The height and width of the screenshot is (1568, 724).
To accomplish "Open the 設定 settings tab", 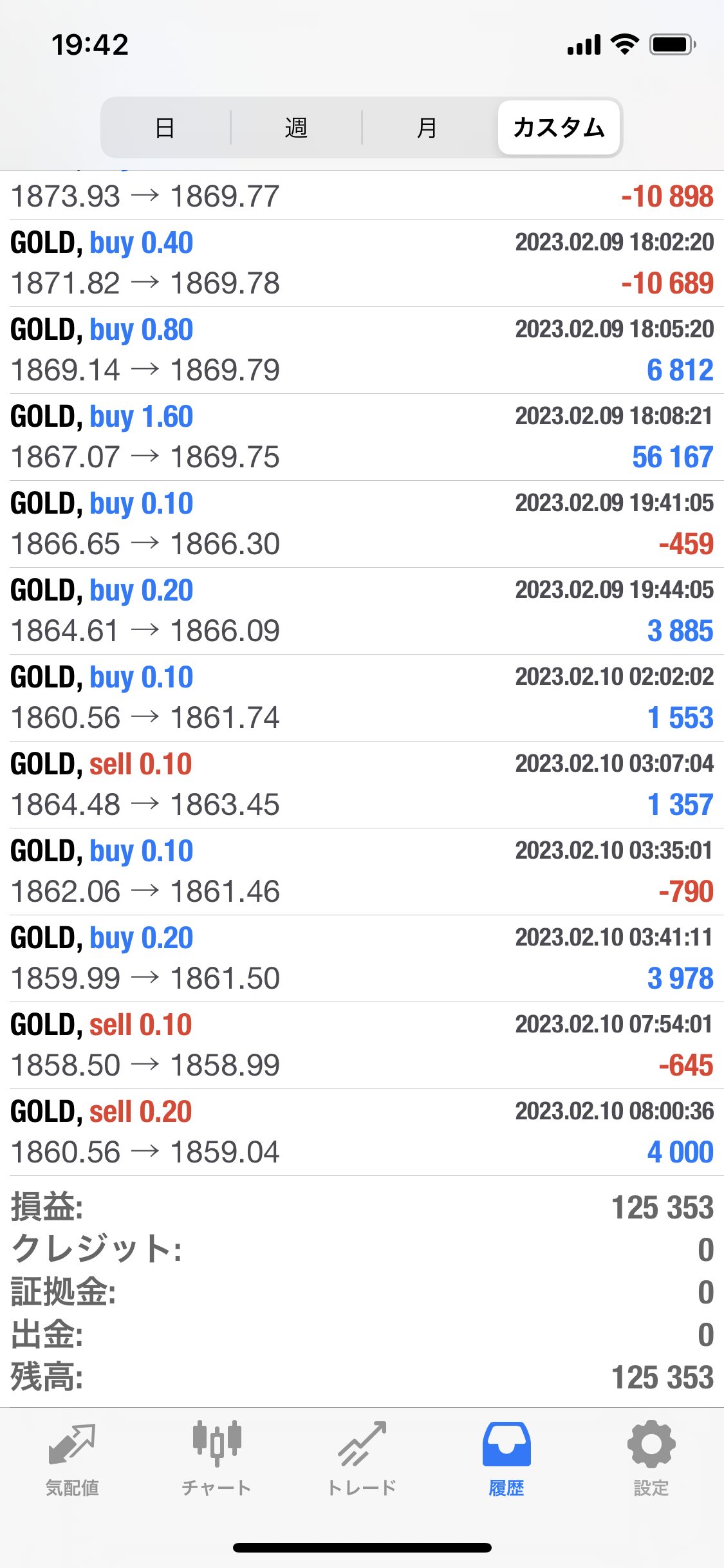I will coord(651,1459).
